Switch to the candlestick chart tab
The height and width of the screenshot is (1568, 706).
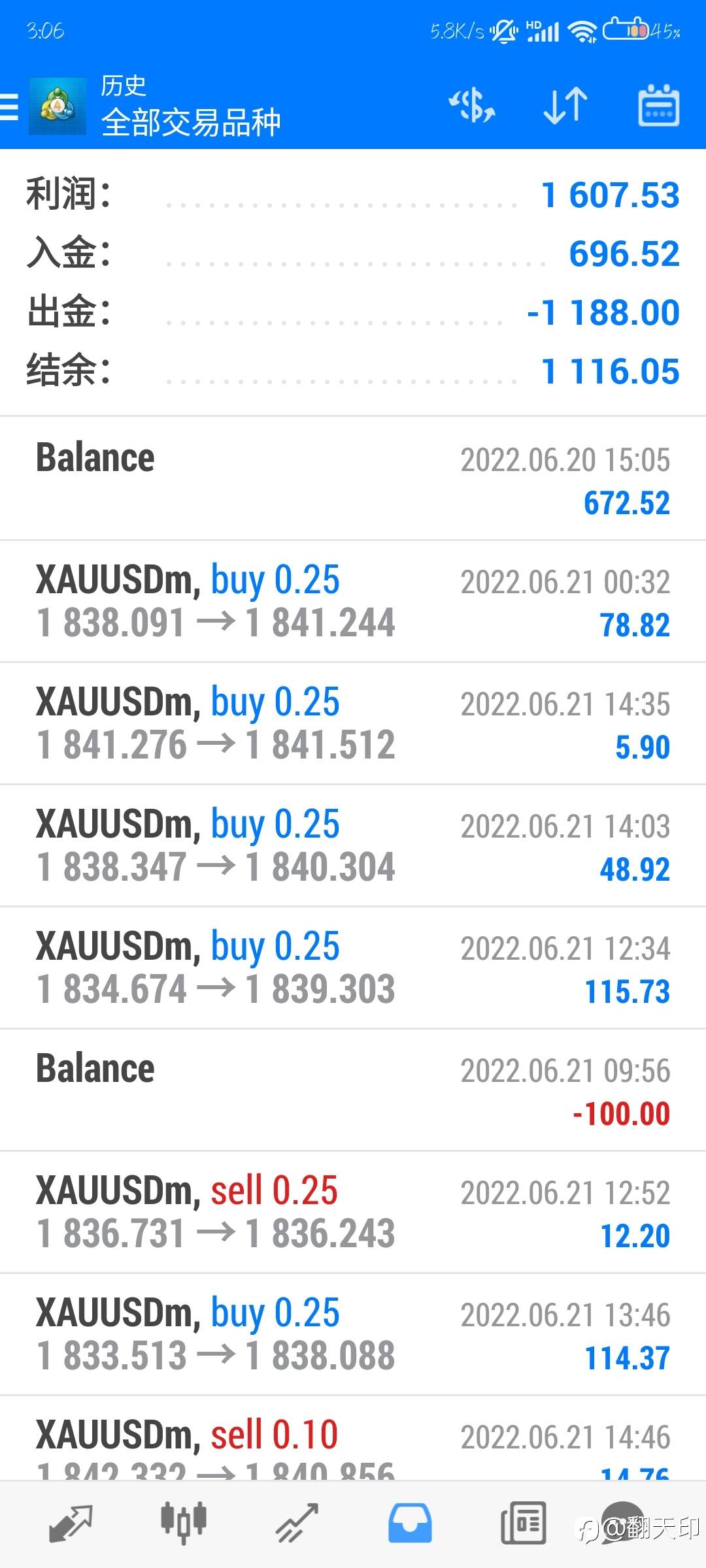[184, 1524]
